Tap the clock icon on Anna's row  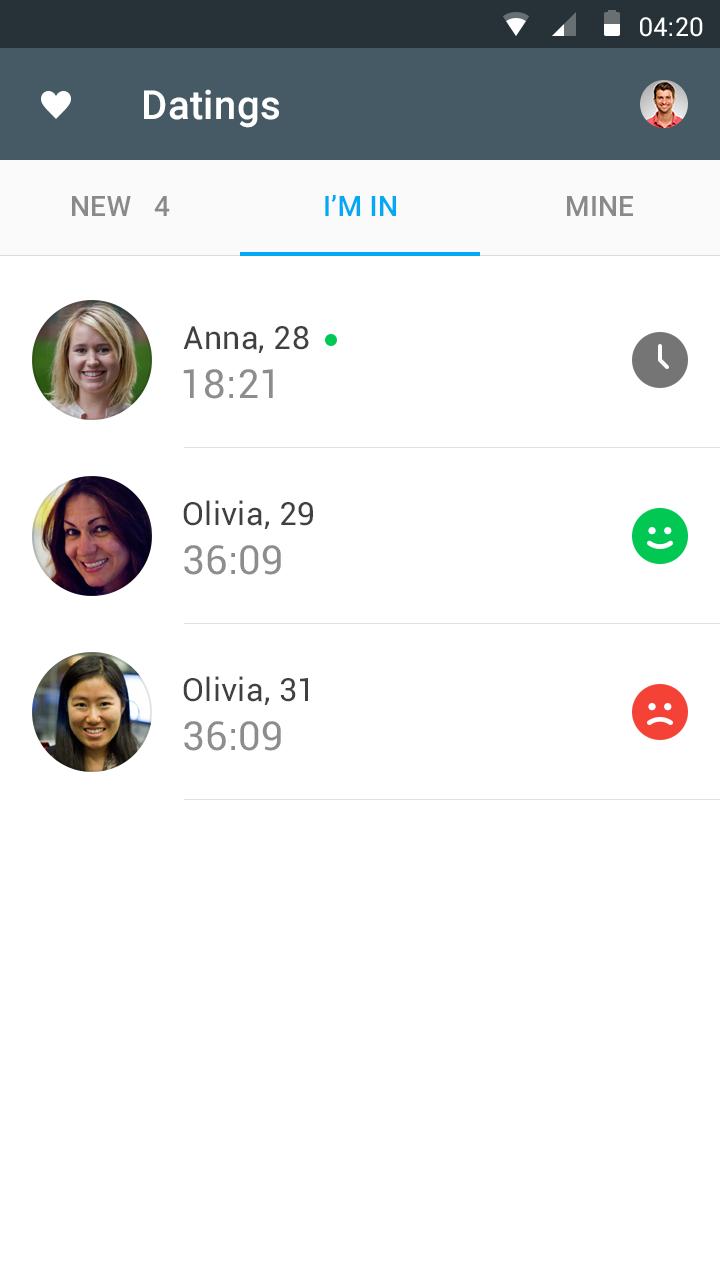[x=660, y=360]
